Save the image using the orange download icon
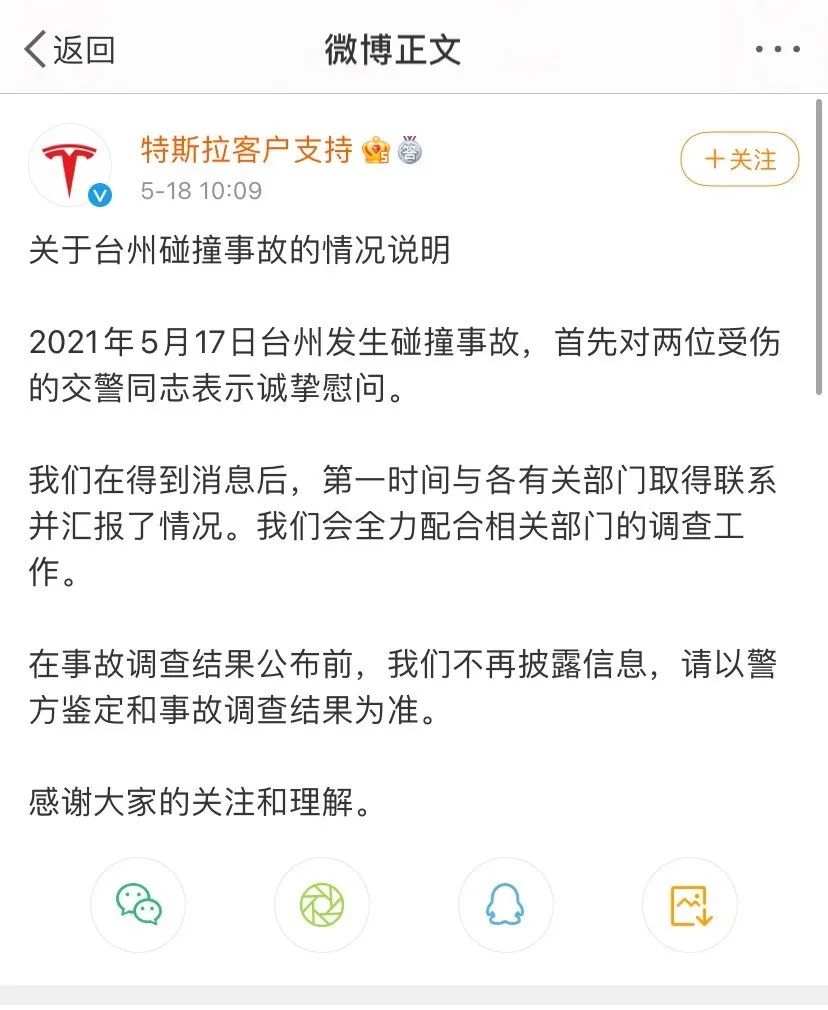The height and width of the screenshot is (1010, 828). click(689, 904)
